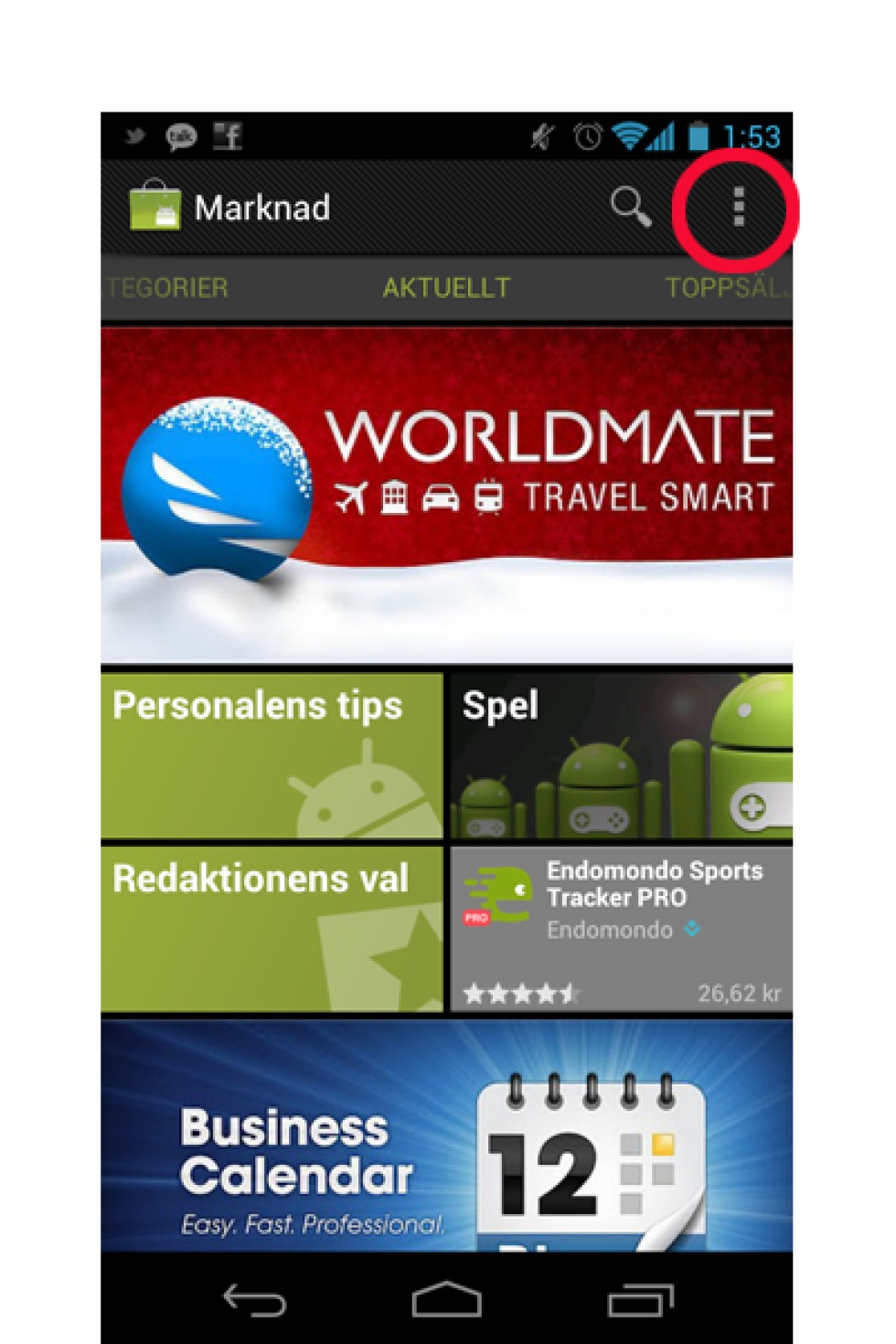Open Personalens tips tile
Viewport: 896px width, 1344px height.
[x=272, y=755]
